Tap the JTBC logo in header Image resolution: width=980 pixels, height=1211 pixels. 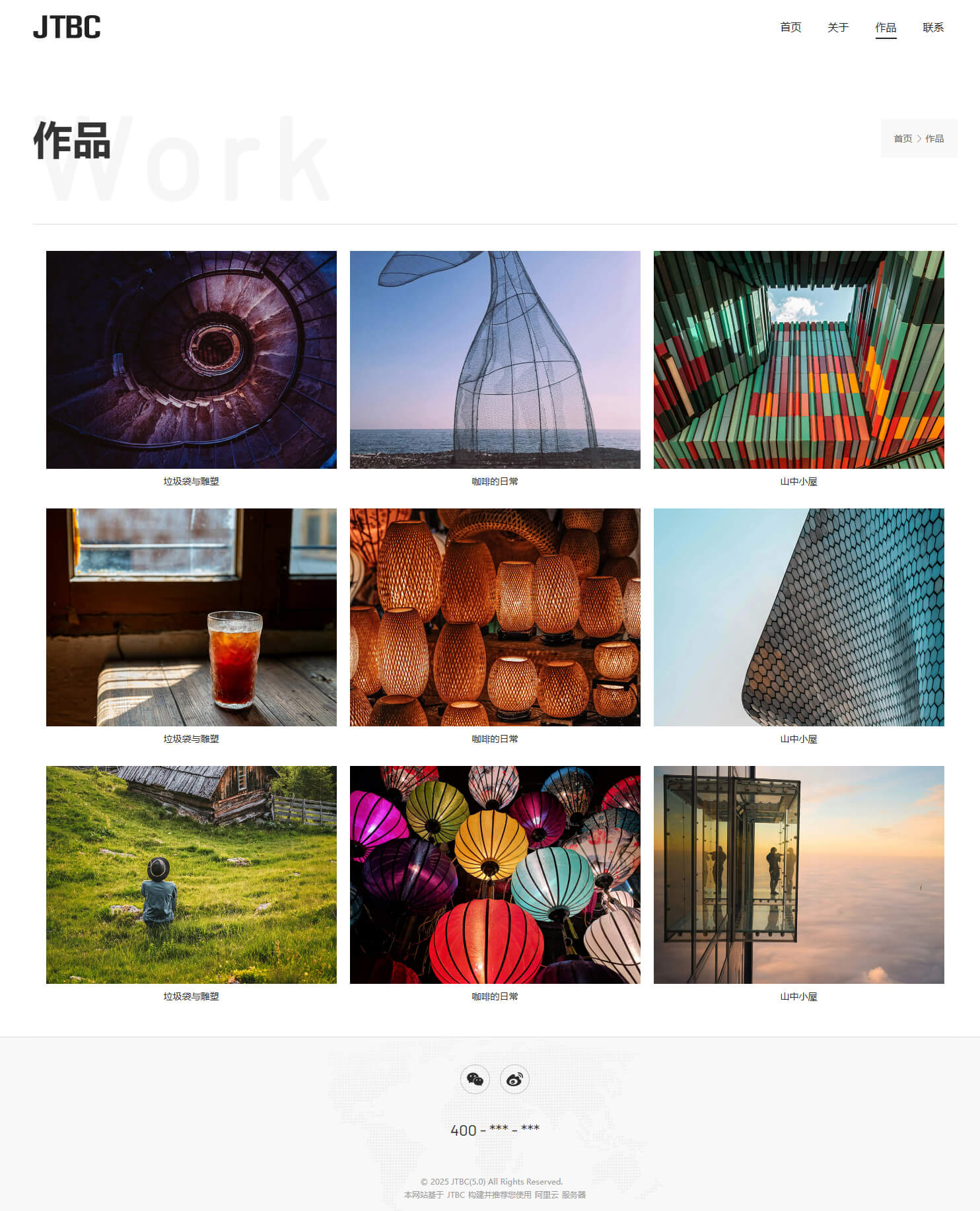67,27
